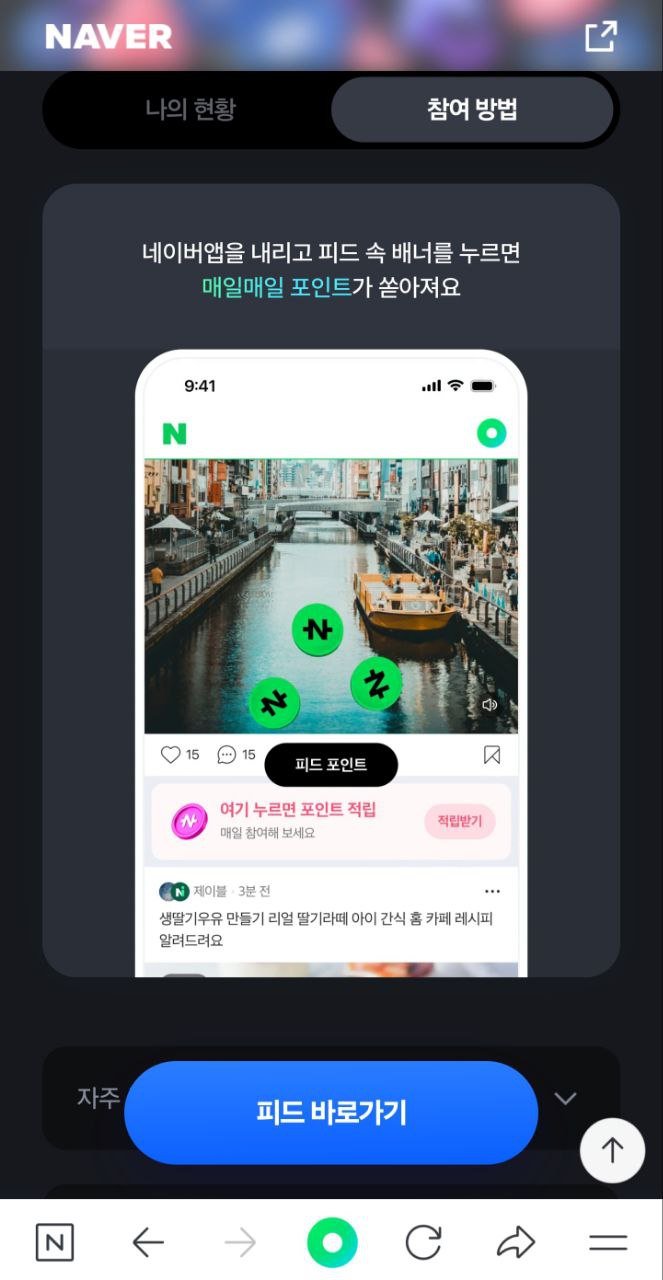Tap the 피드 바로가기 button
This screenshot has height=1280, width=663.
point(331,1113)
